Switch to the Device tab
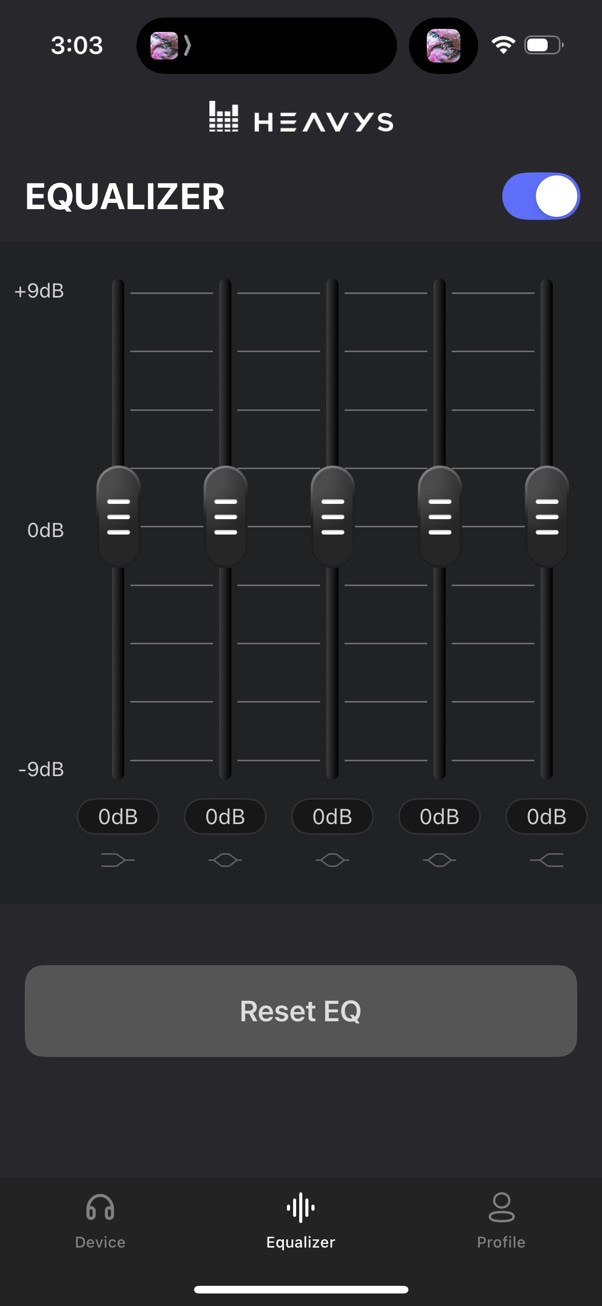The width and height of the screenshot is (602, 1306). [x=100, y=1221]
